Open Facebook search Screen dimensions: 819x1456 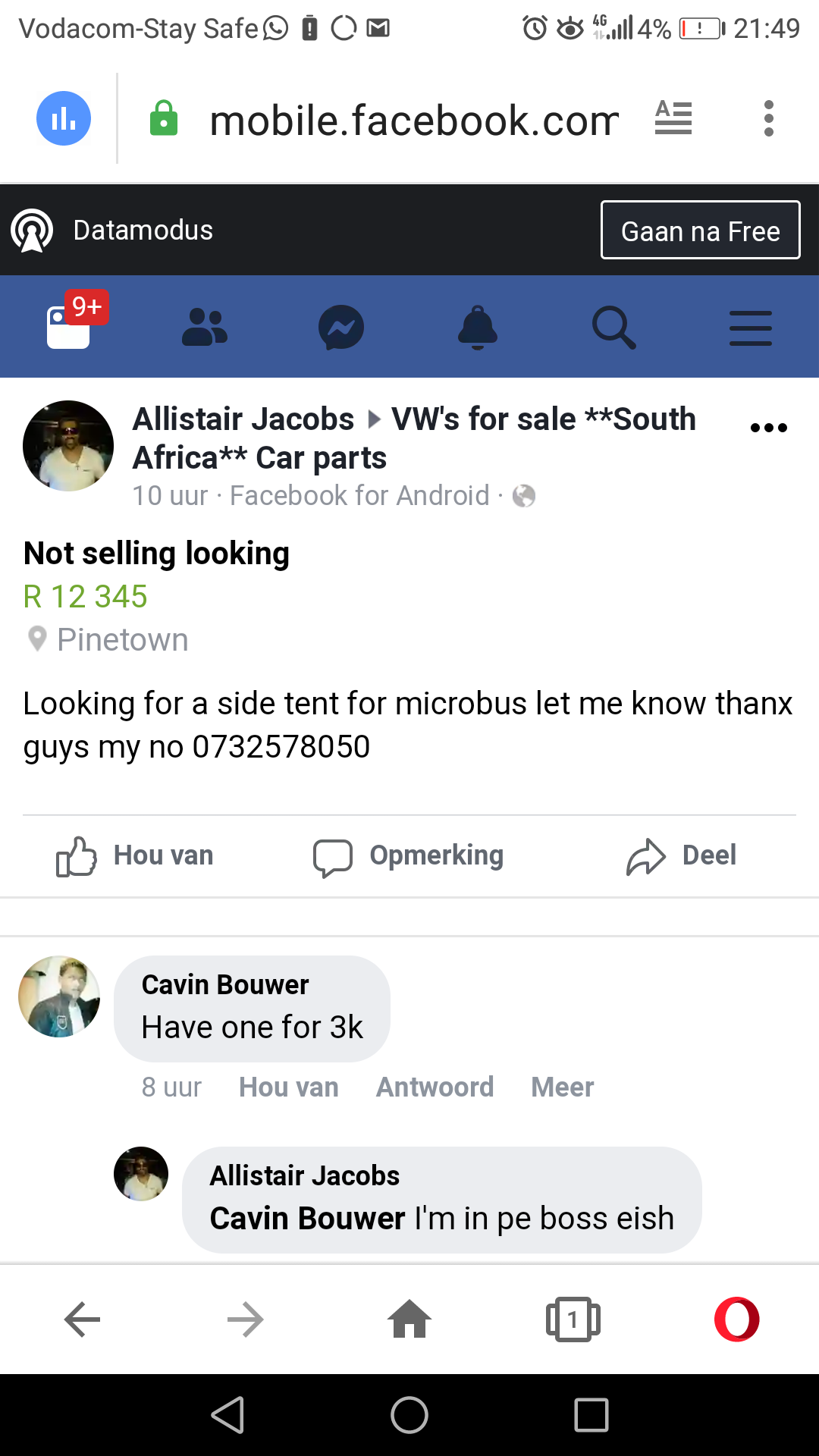click(x=613, y=327)
